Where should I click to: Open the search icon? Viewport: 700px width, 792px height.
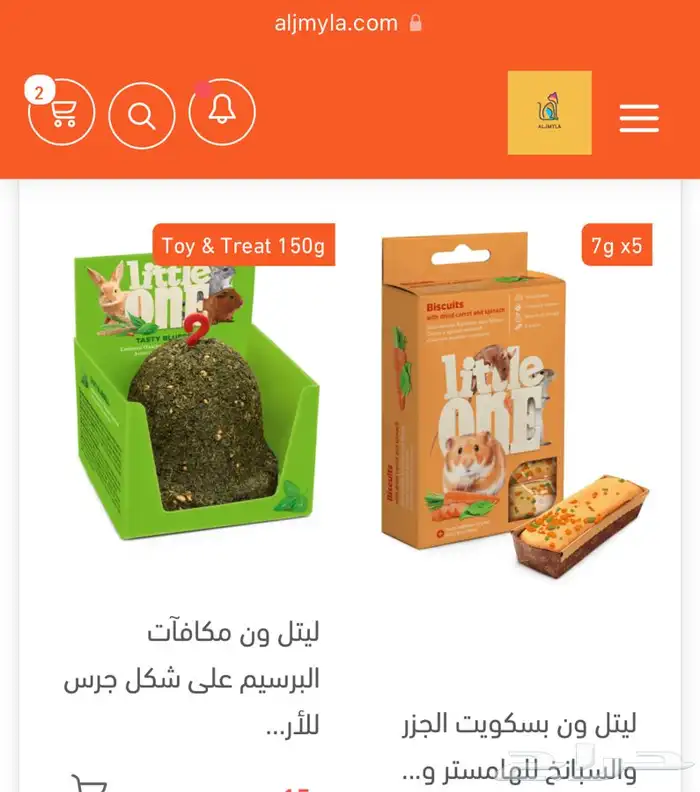142,115
